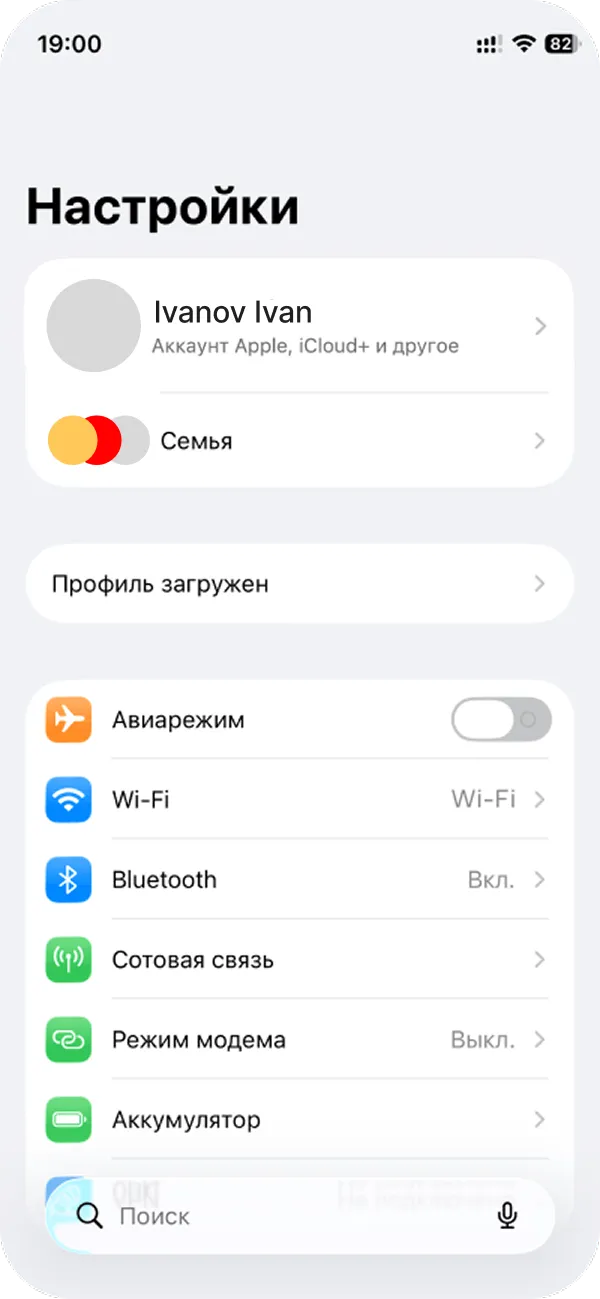
Task: Toggle the Авиарежим switch
Action: (x=501, y=720)
